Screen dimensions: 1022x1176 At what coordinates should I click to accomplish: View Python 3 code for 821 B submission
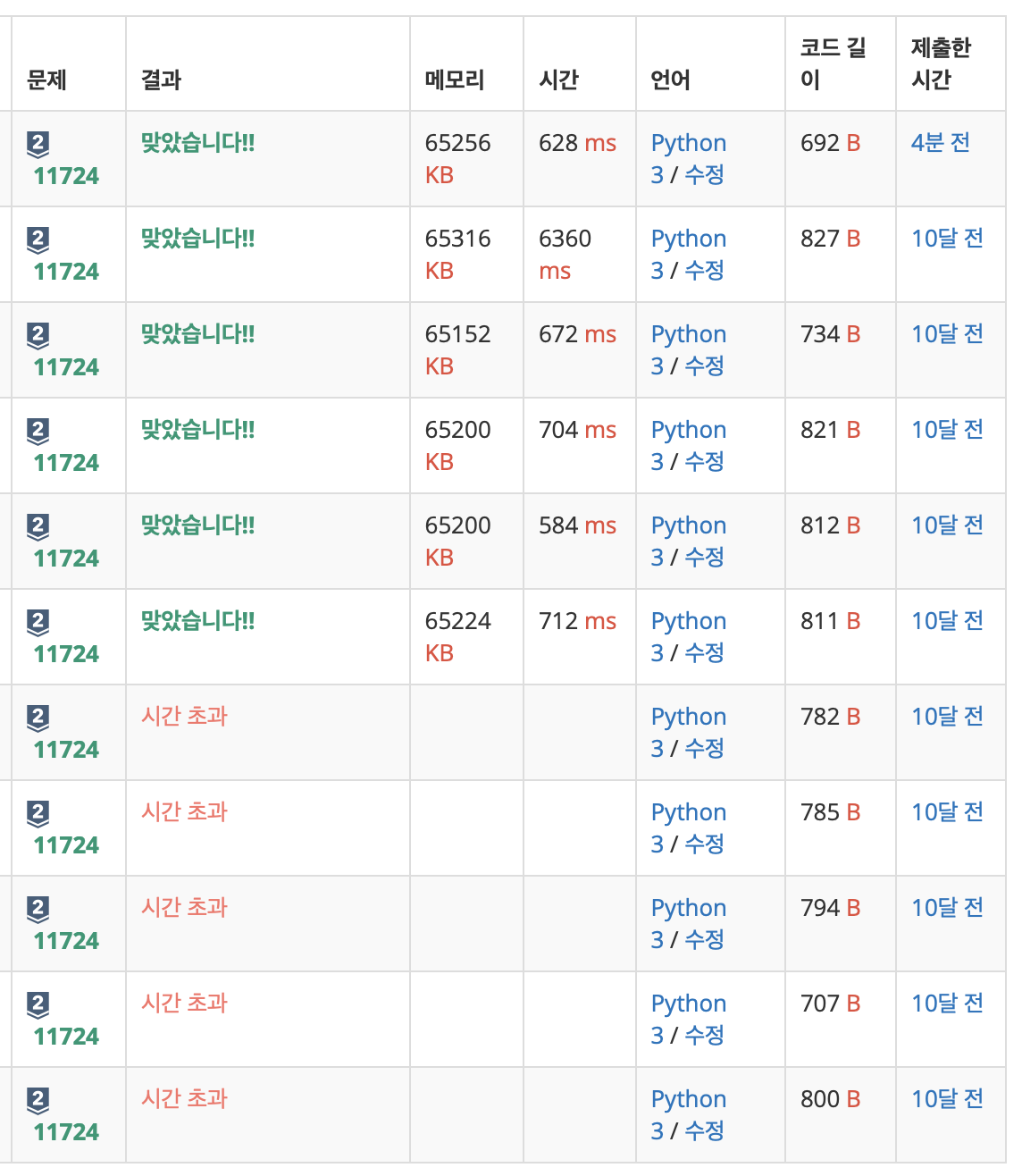click(x=688, y=430)
